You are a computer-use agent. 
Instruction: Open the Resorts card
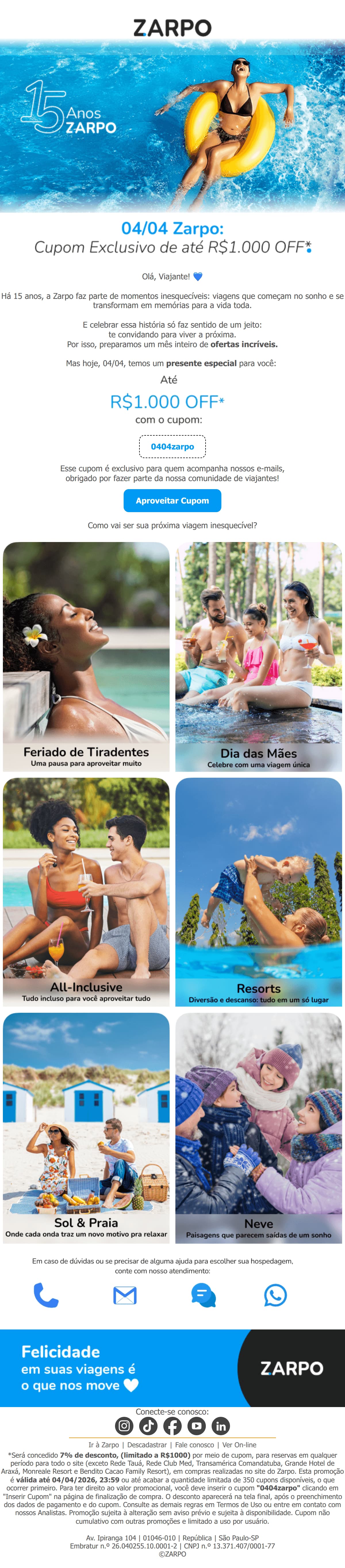pos(258,891)
